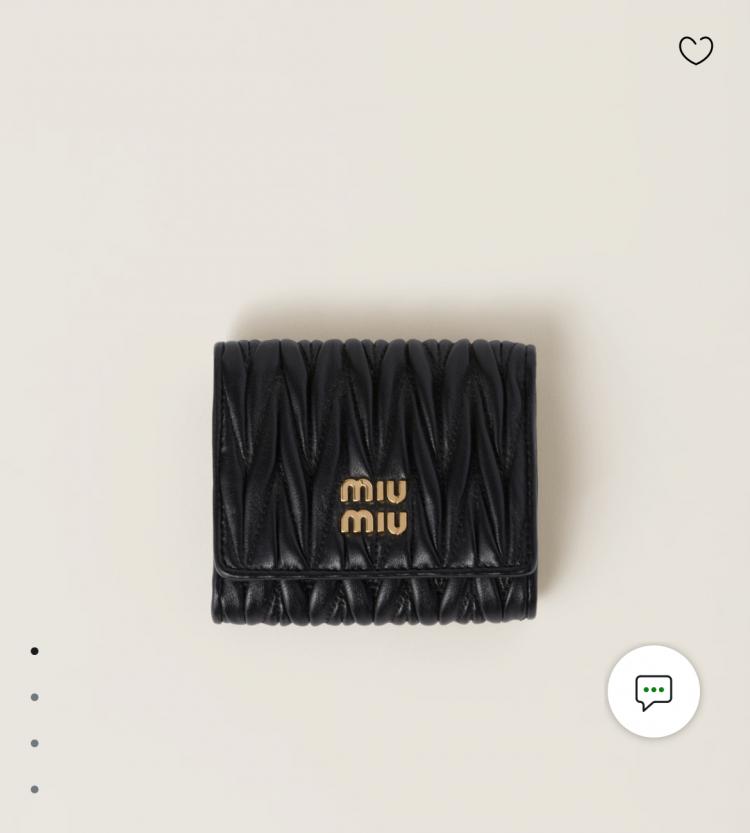Jump to the third product image dot
Image resolution: width=750 pixels, height=833 pixels.
tap(35, 743)
